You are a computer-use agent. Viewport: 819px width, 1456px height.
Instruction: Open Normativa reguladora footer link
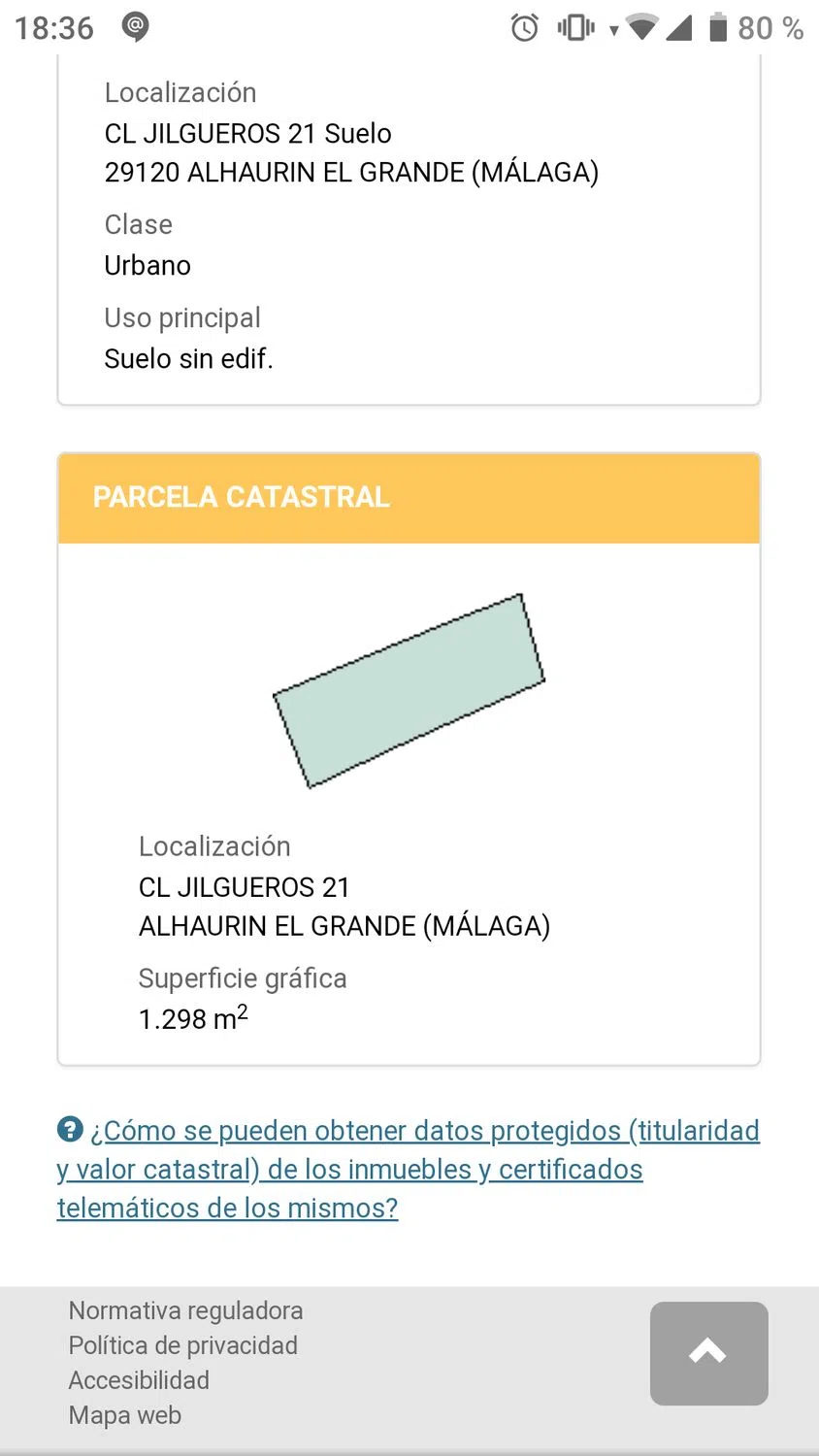point(185,1310)
